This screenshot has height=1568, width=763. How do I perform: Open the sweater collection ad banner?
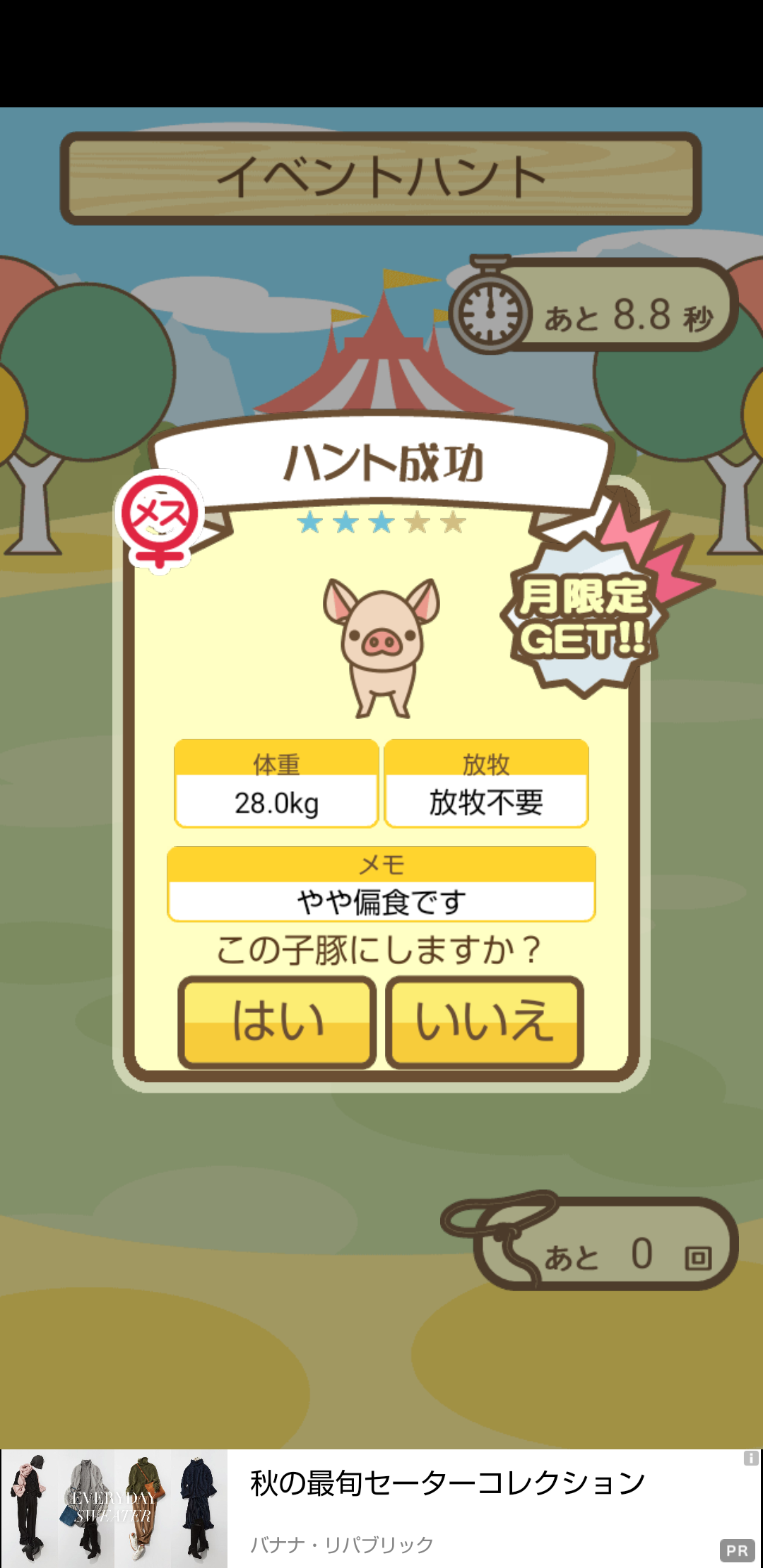(x=381, y=1509)
